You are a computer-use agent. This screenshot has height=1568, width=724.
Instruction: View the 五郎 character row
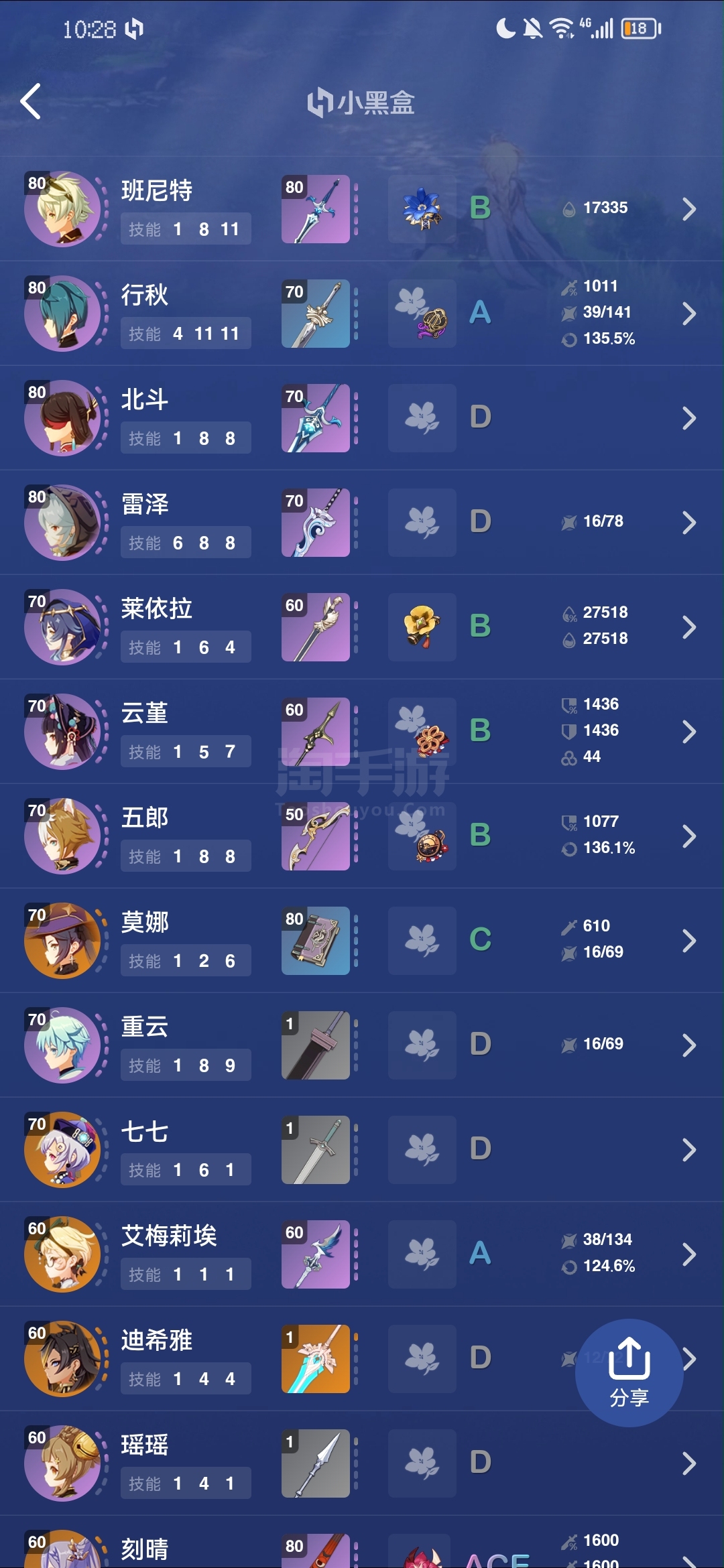[362, 836]
